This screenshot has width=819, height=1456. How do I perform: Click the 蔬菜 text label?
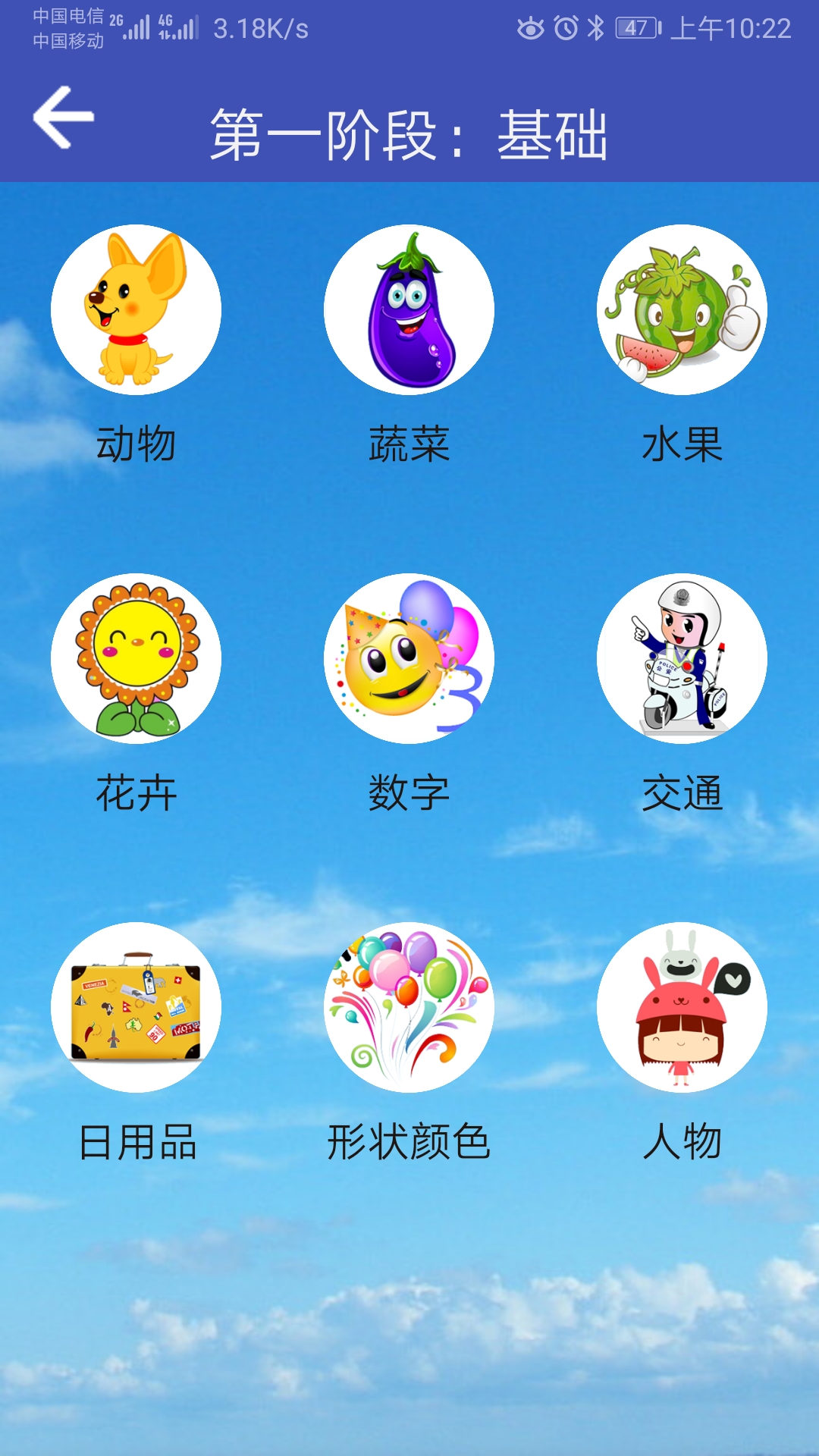coord(409,444)
